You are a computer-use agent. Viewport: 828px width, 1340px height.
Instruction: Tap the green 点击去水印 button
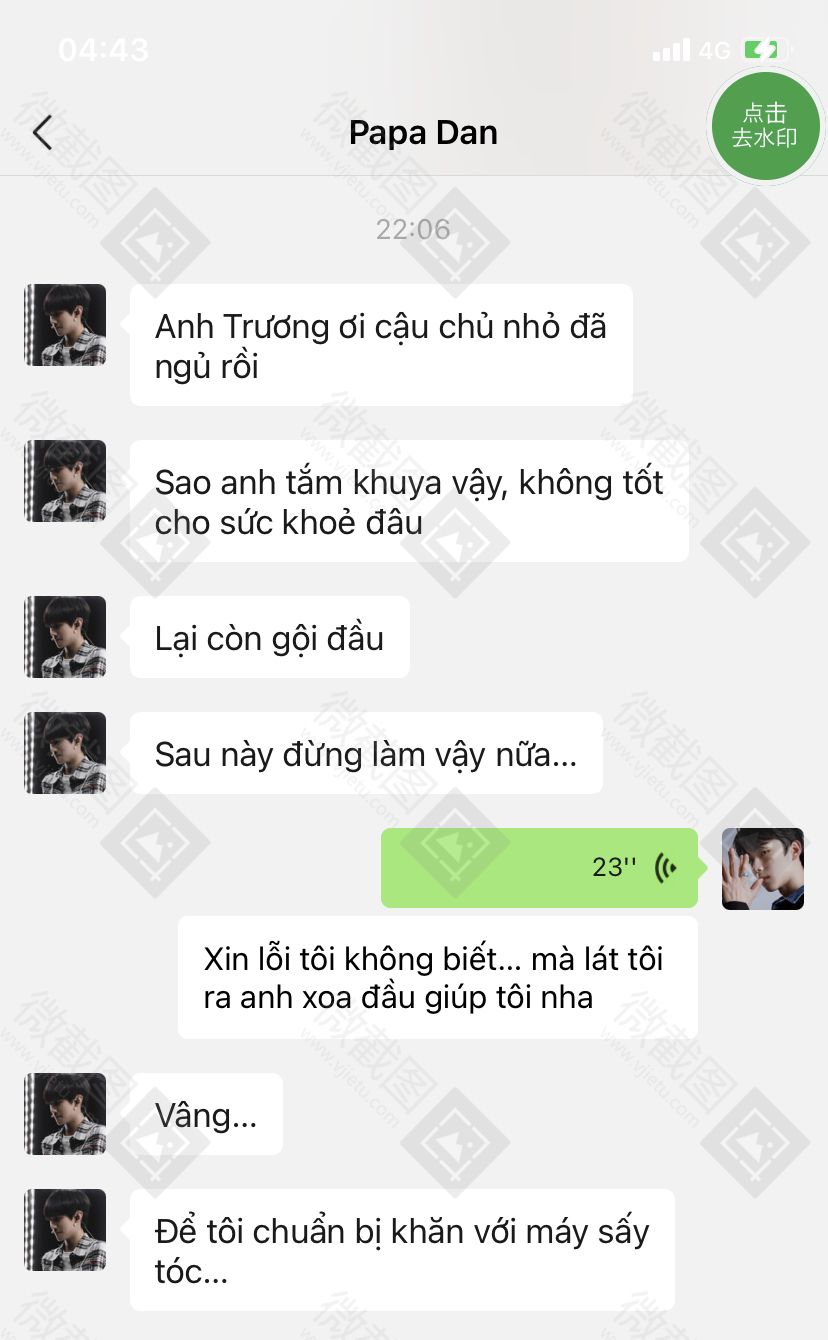(765, 127)
